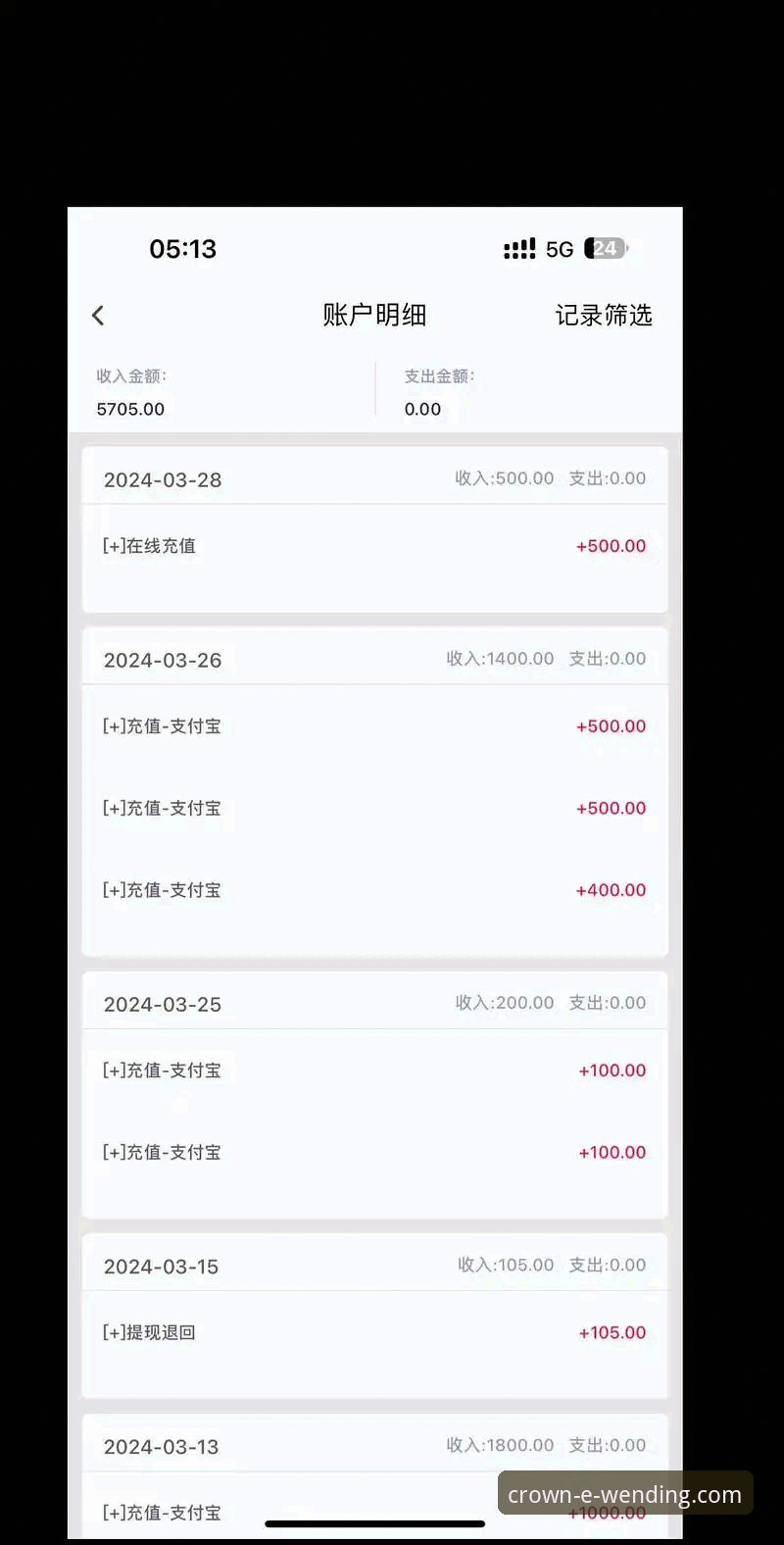Tap the 提现退回 +105.00 record

click(x=374, y=1332)
